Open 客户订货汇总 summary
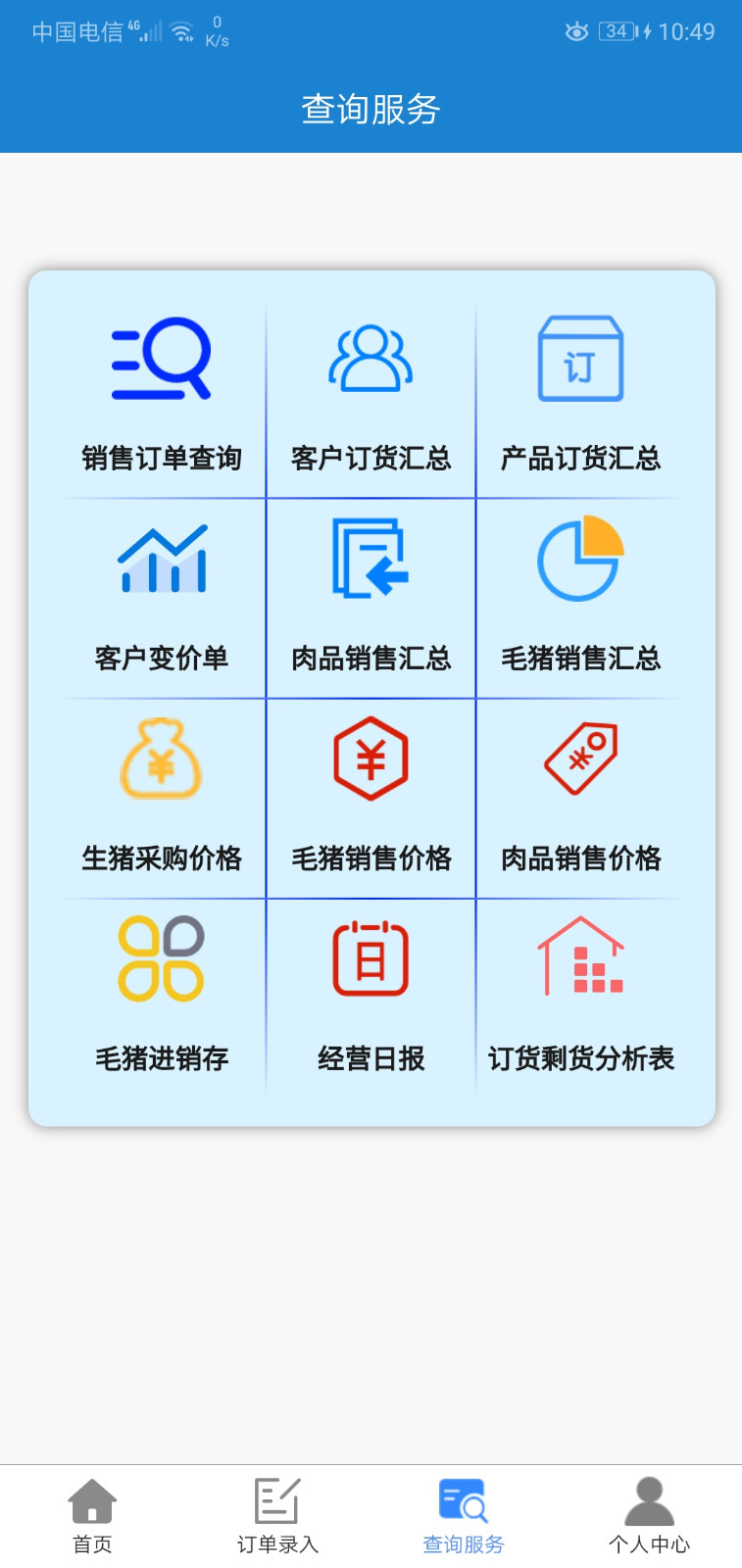 371,394
